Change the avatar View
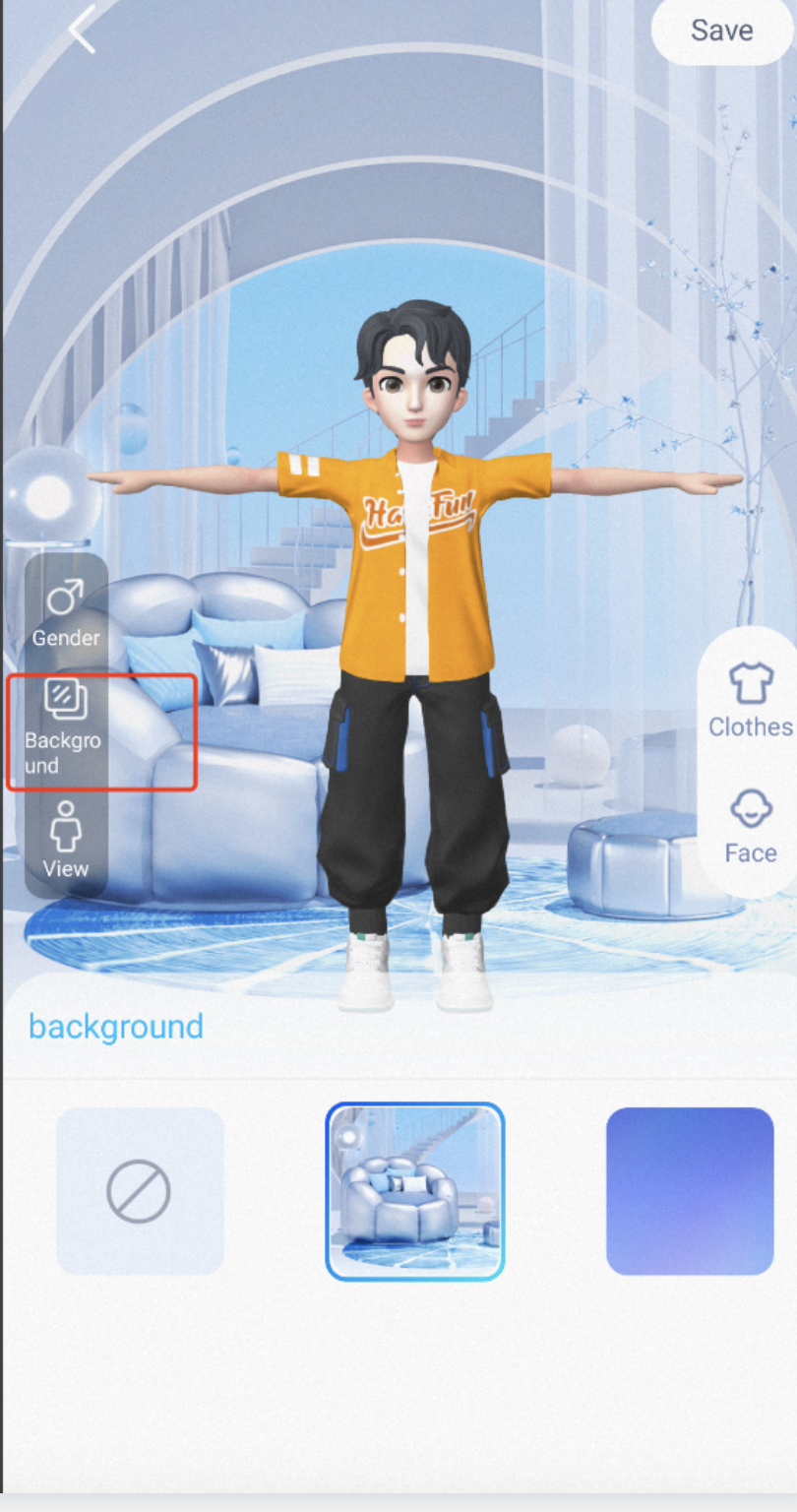 click(66, 840)
